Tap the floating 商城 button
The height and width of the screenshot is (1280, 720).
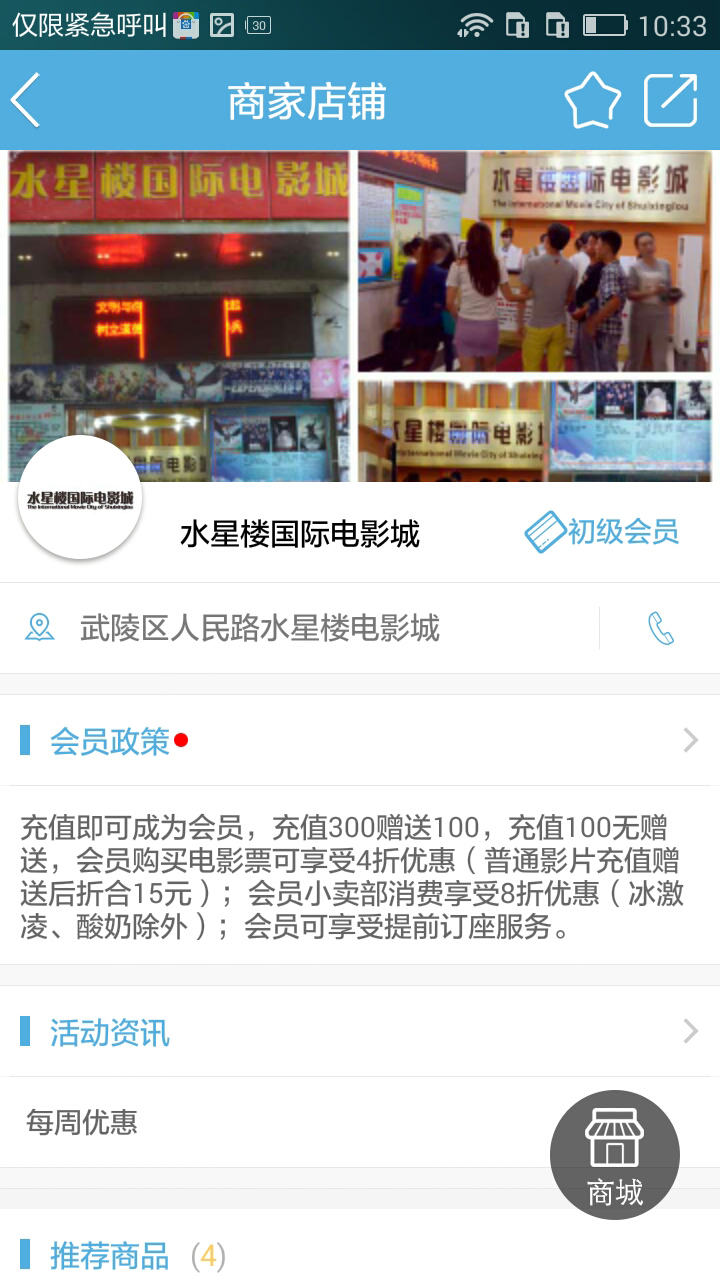(615, 1155)
